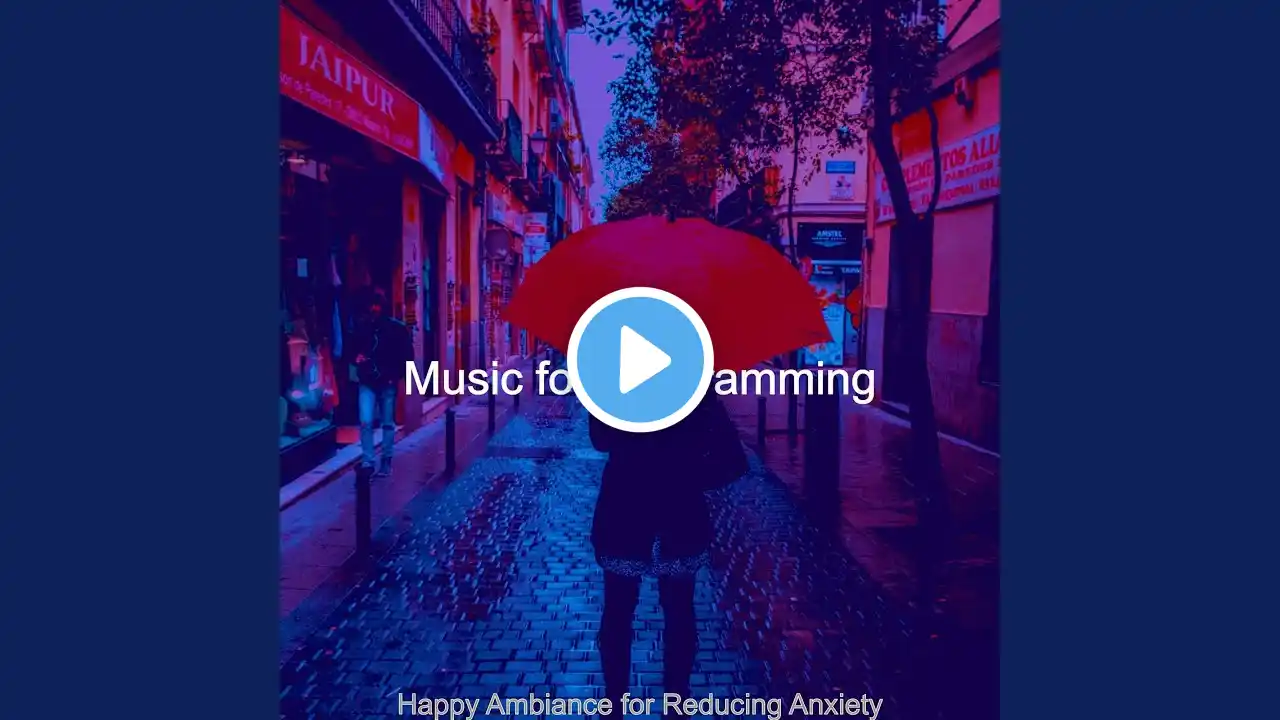The height and width of the screenshot is (720, 1280).
Task: Play the Music for Programming video
Action: click(x=640, y=360)
